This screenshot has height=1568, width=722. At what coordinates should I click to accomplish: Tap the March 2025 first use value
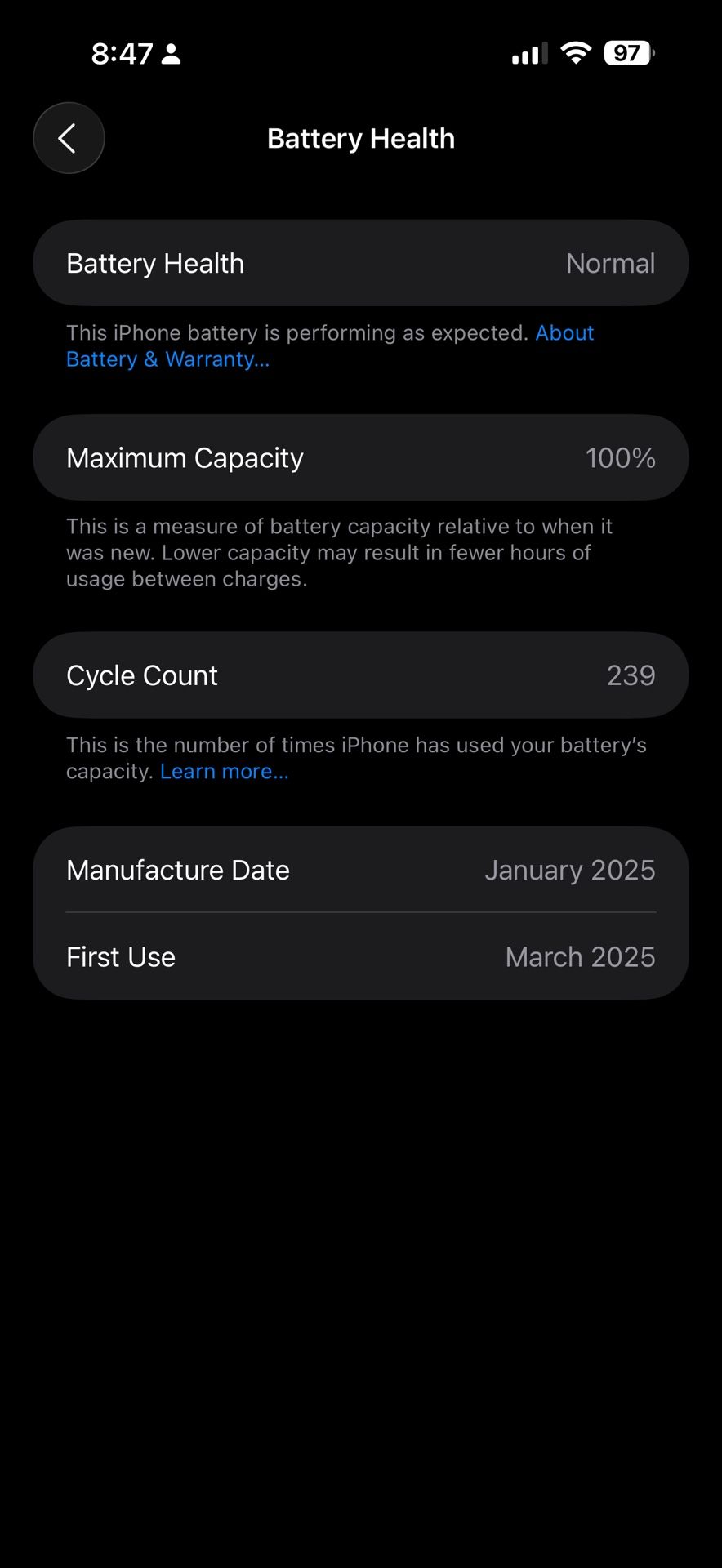580,956
